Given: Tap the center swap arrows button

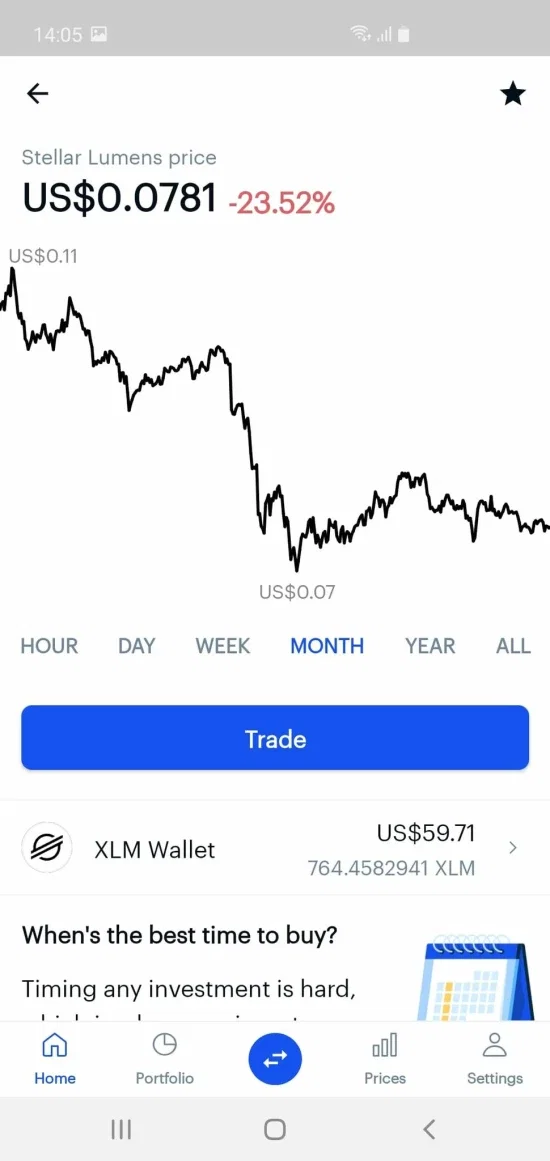Looking at the screenshot, I should (x=275, y=1060).
